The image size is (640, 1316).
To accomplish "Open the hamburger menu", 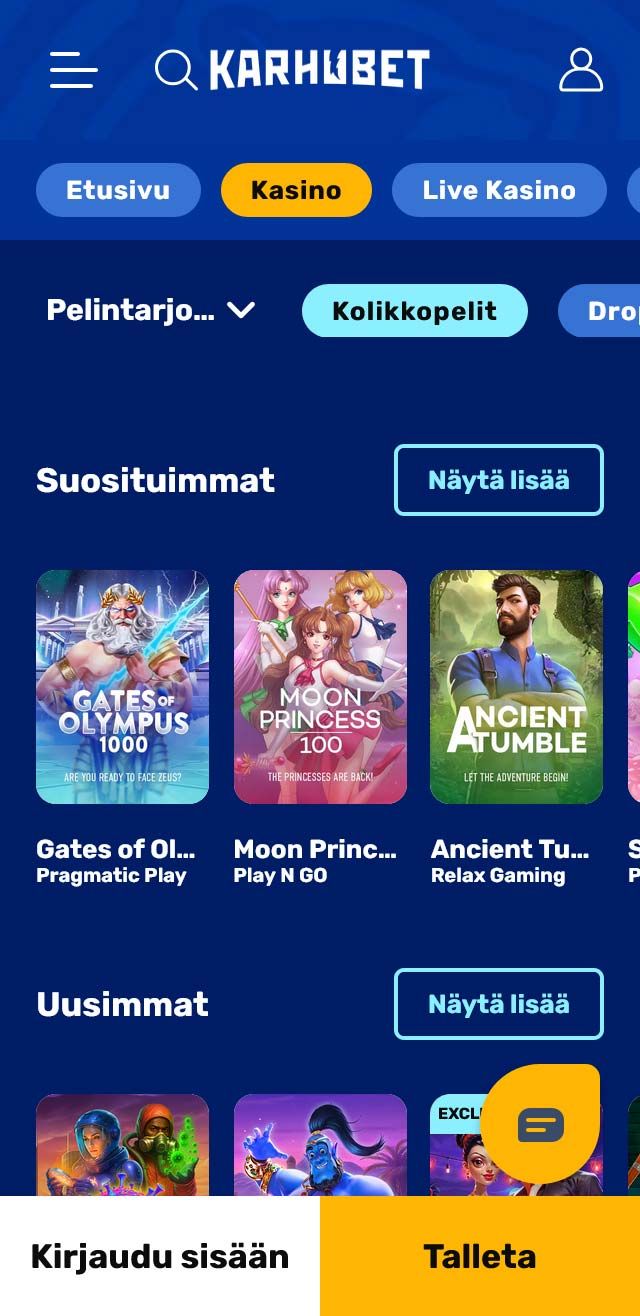I will click(x=74, y=70).
